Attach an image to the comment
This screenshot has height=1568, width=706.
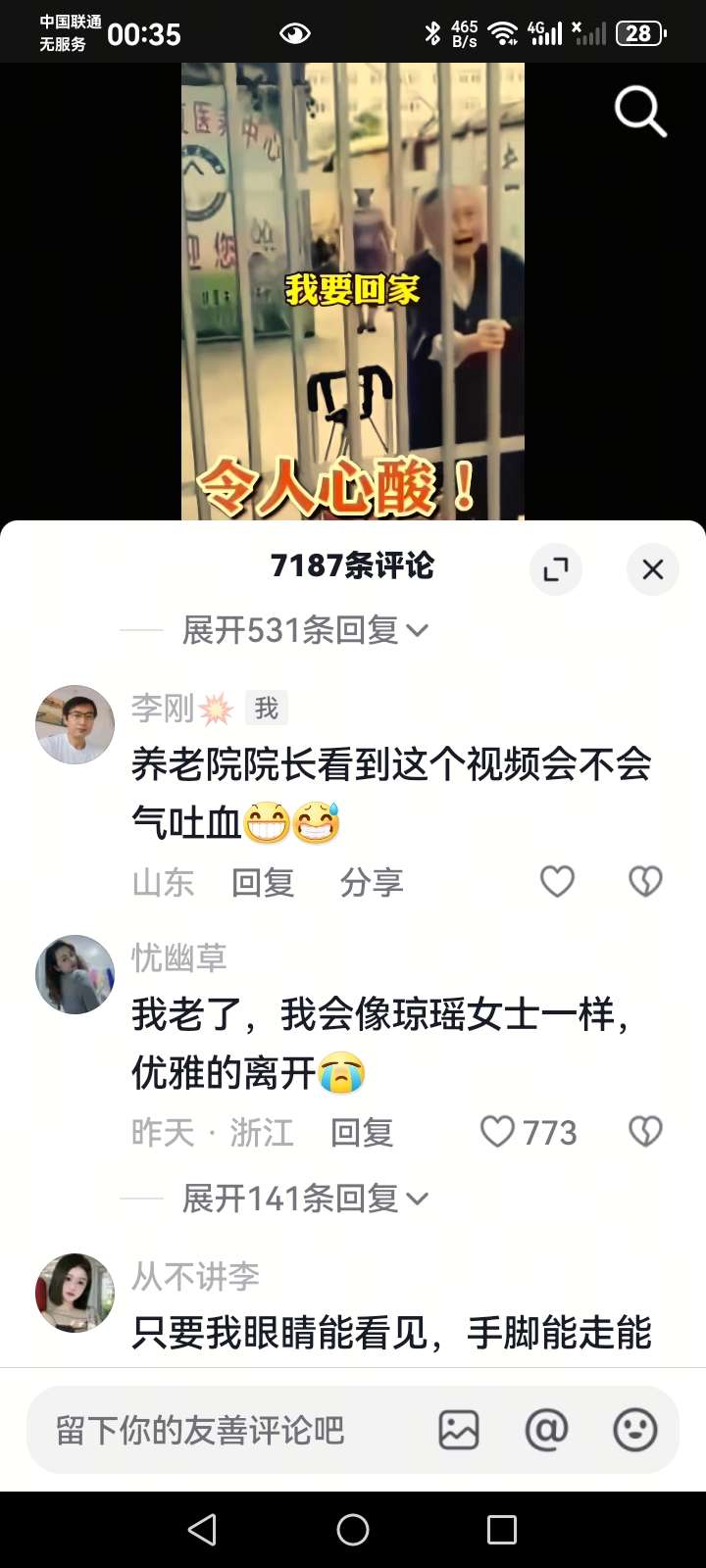(x=459, y=1430)
